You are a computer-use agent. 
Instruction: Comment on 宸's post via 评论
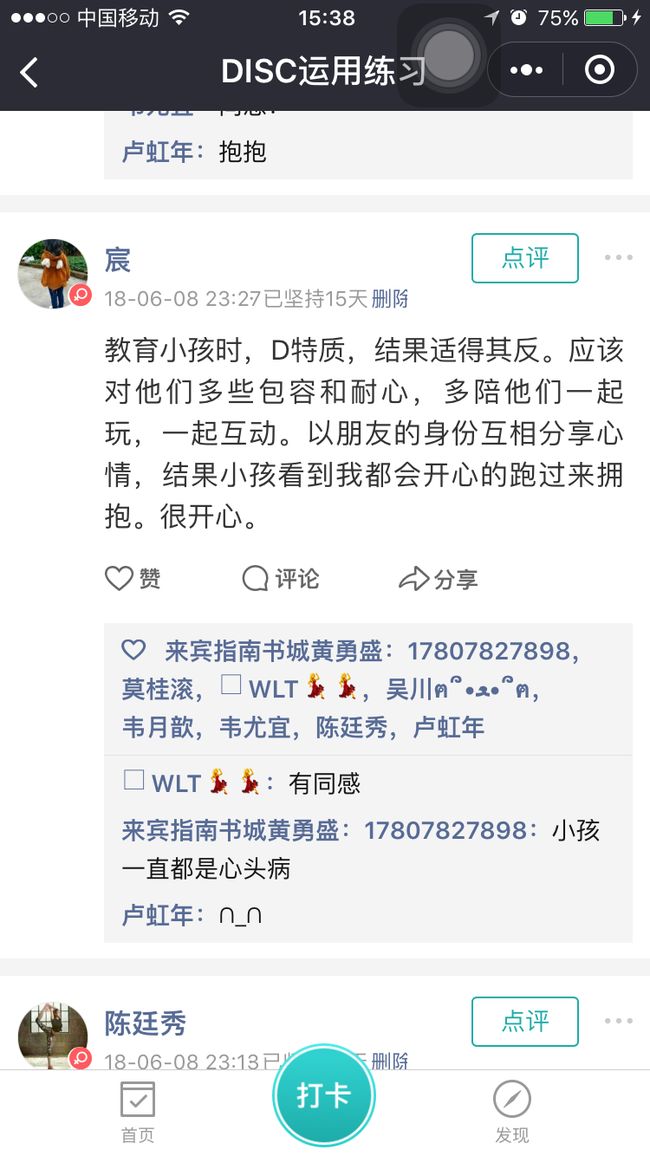coord(281,579)
